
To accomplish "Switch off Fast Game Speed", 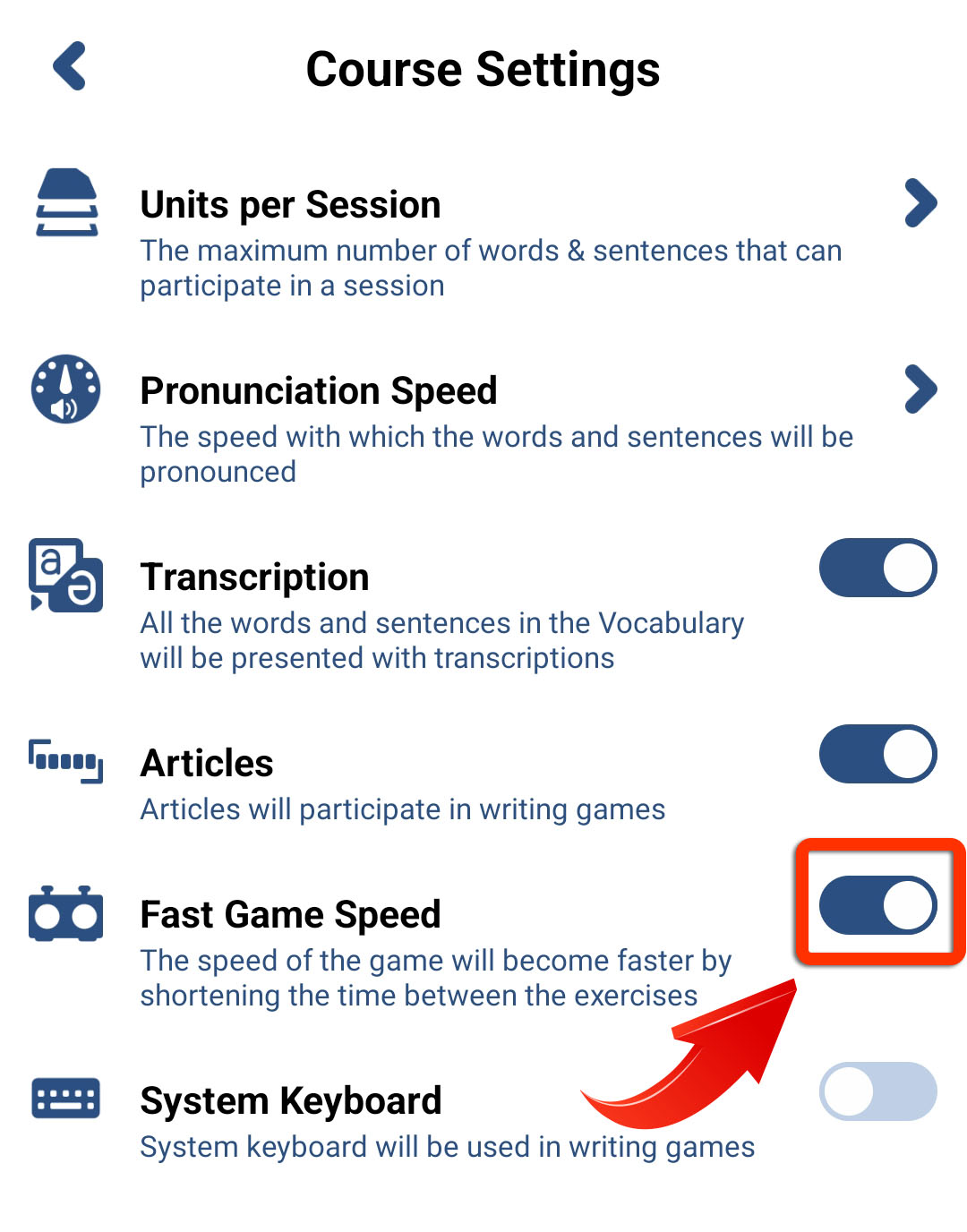I will [x=877, y=904].
